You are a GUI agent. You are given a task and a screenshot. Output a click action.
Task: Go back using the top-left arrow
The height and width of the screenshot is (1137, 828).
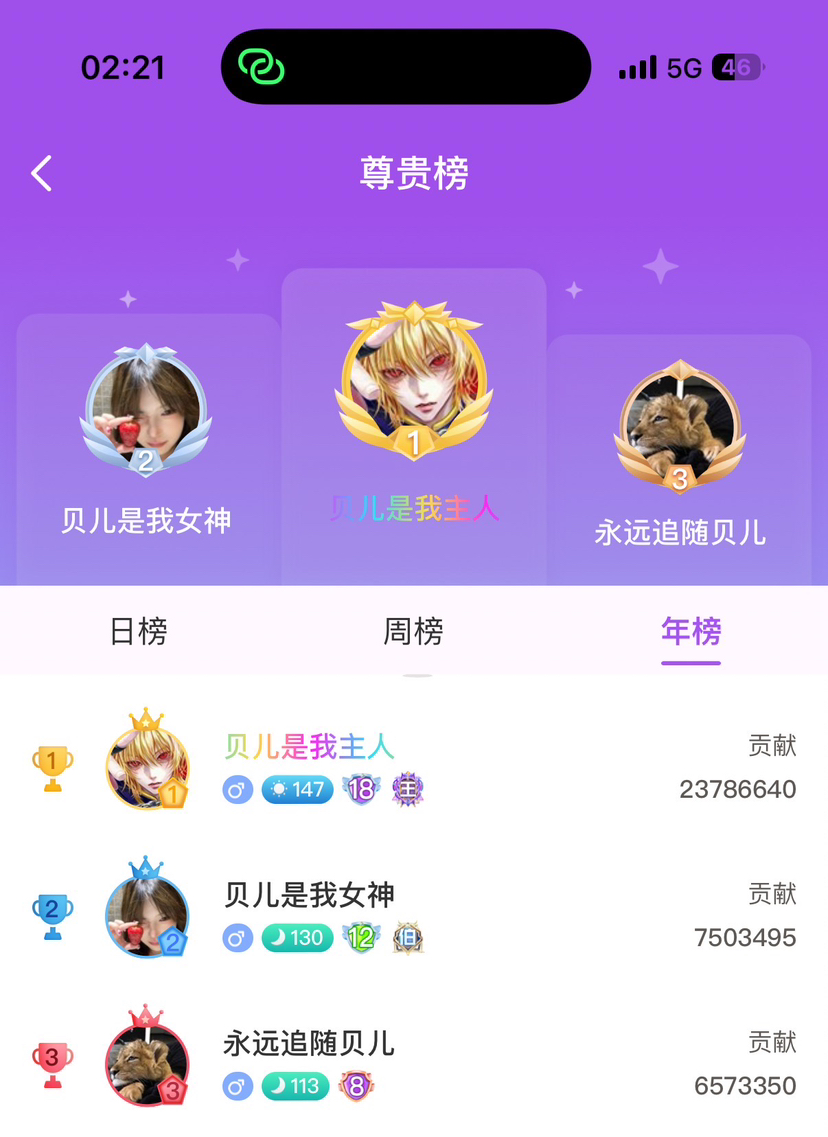[x=41, y=174]
